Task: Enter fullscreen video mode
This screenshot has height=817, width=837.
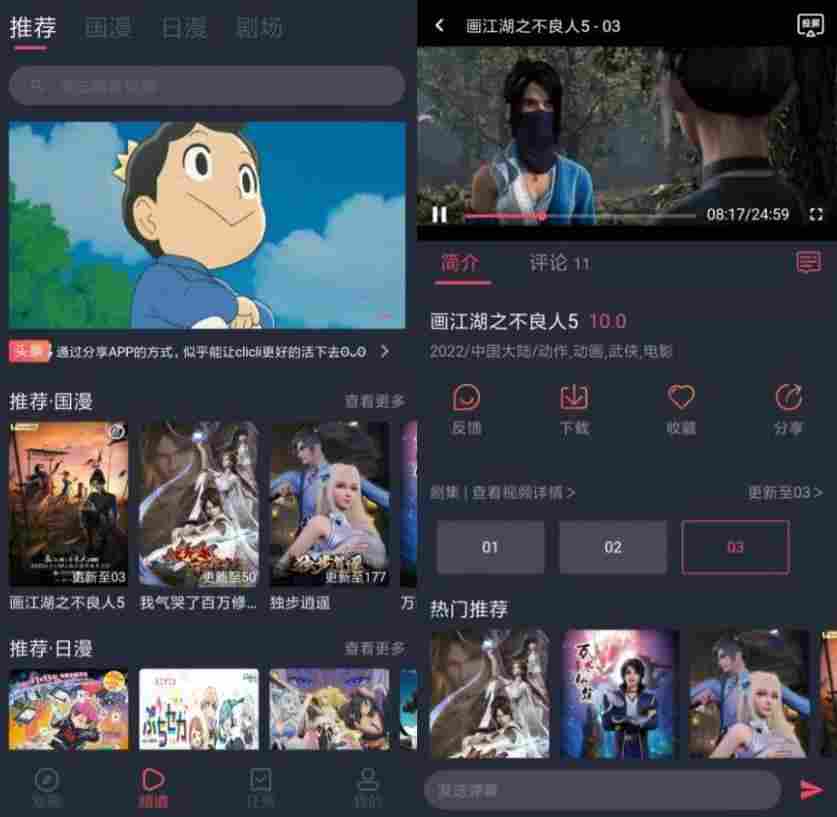Action: pyautogui.click(x=815, y=214)
